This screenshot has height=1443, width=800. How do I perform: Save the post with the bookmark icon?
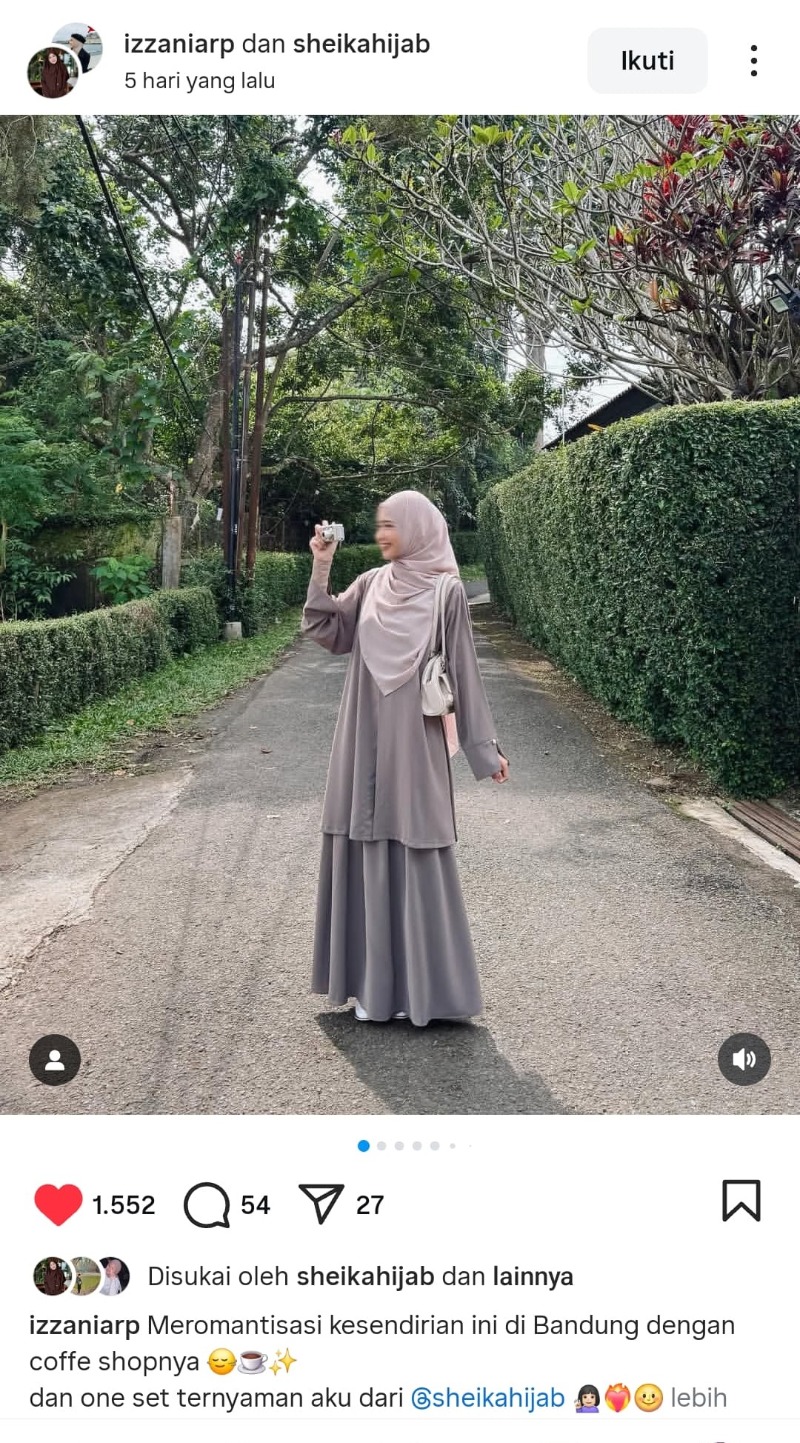point(741,1201)
